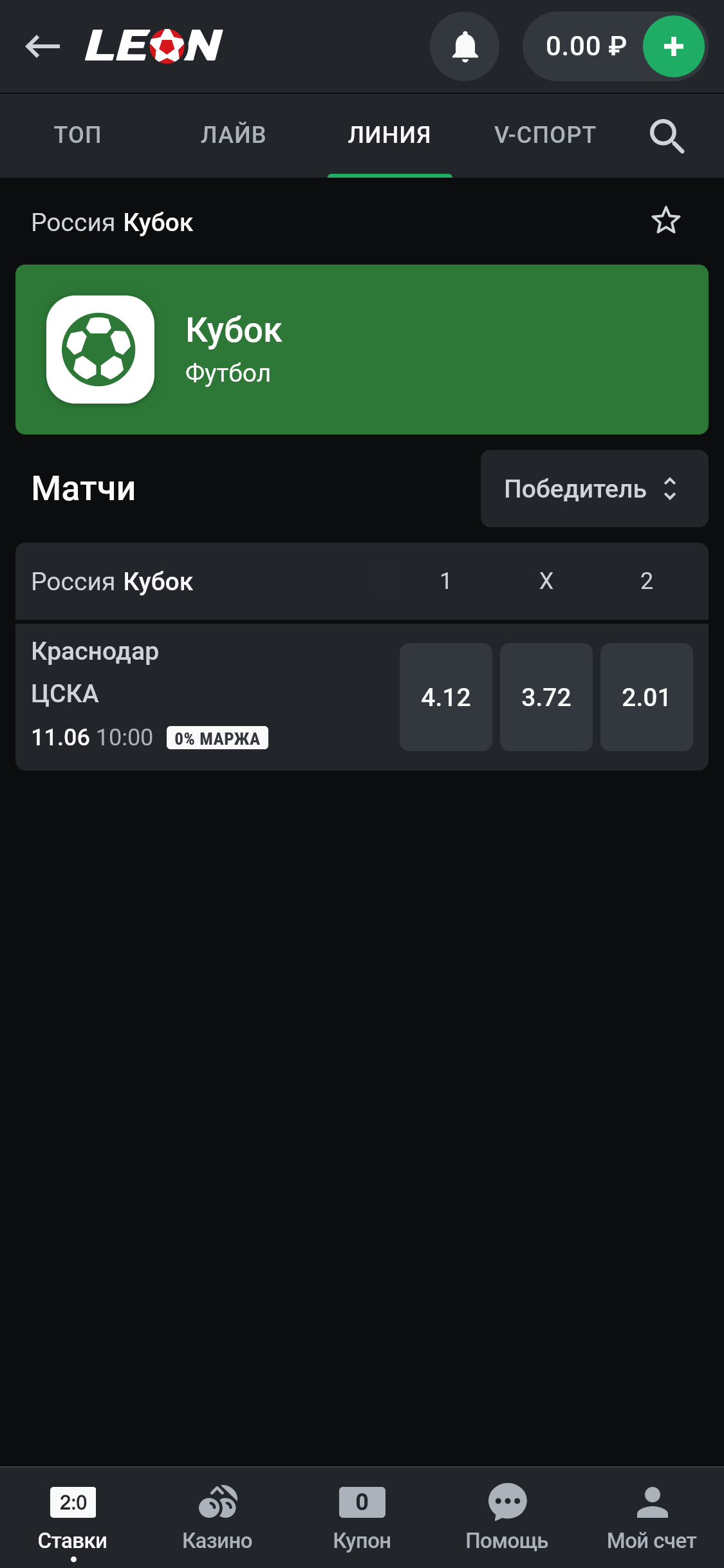Screen dimensions: 724x1568
Task: Open the V-СПОРТ tab
Action: 545,135
